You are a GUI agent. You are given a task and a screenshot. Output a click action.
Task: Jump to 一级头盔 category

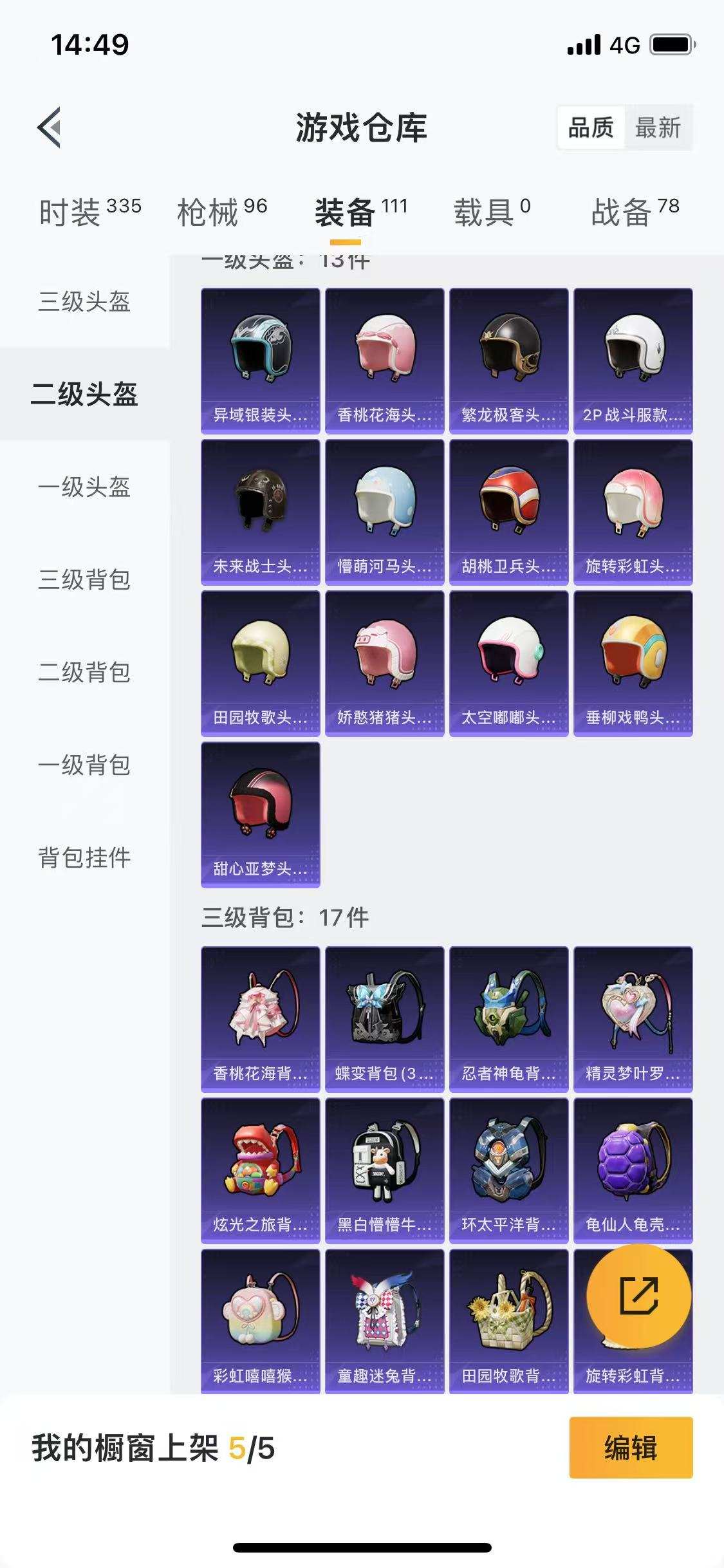(84, 487)
